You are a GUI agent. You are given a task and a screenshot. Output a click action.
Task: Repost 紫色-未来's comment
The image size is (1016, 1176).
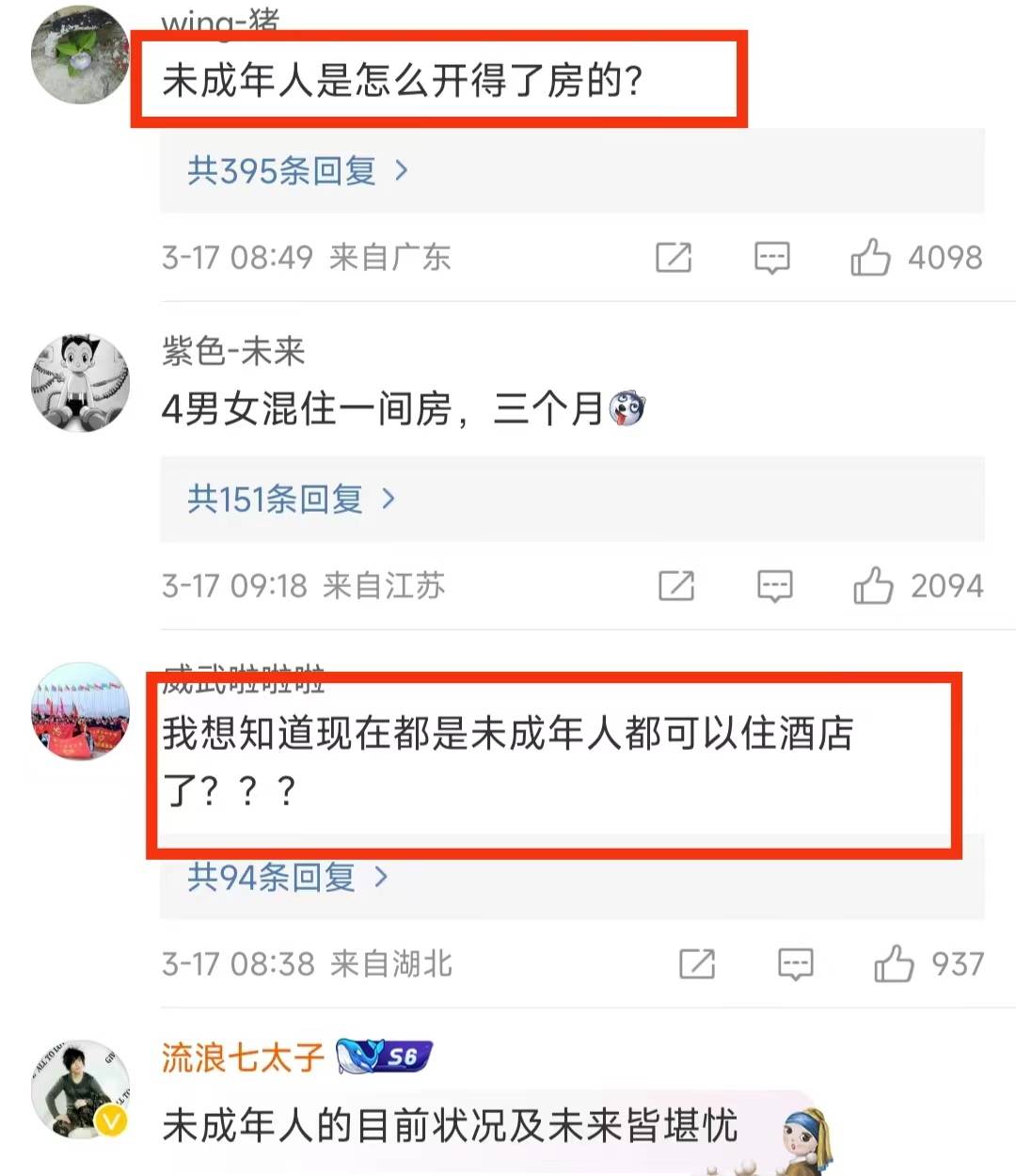[x=676, y=585]
